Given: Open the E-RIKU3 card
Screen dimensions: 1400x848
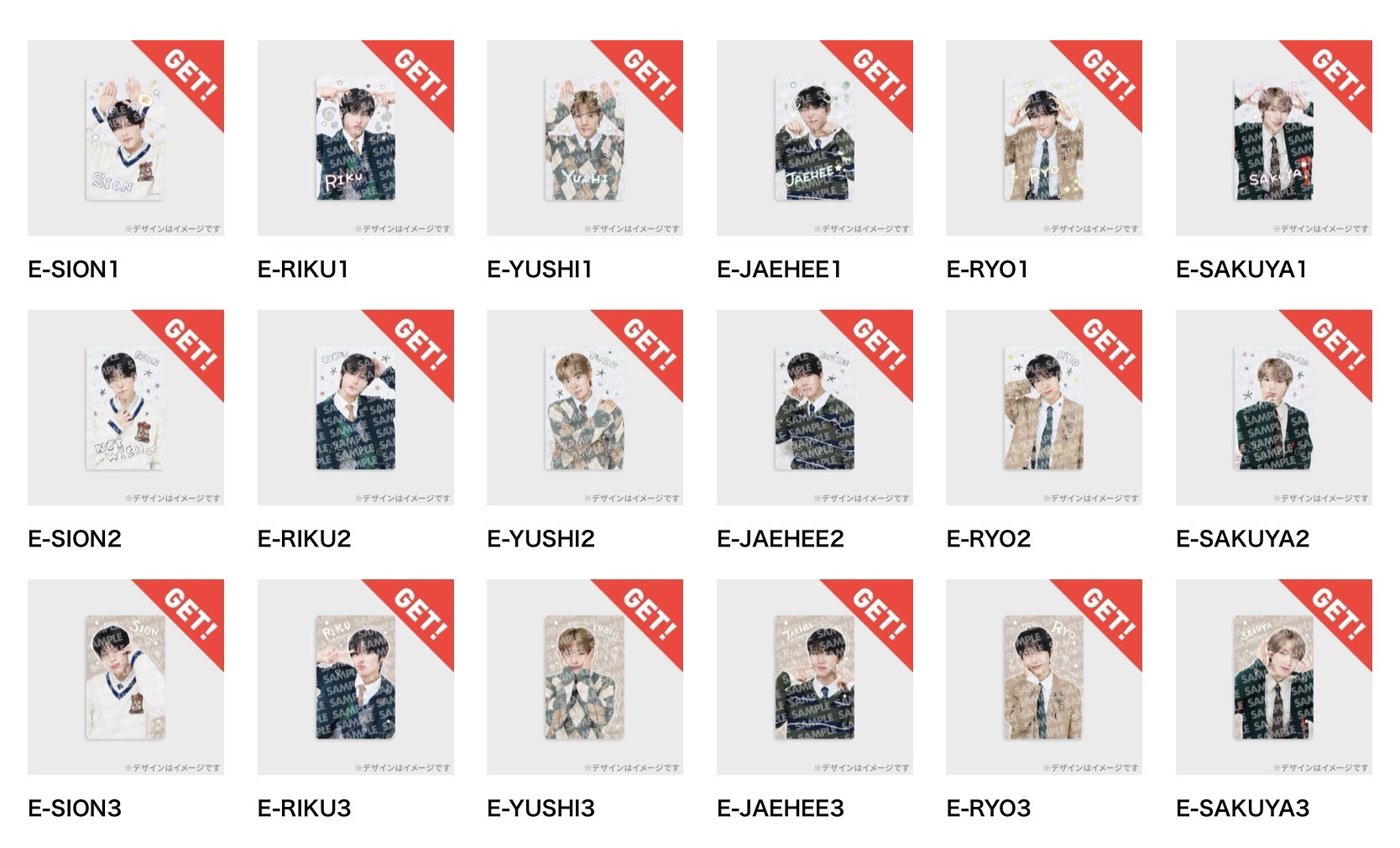Looking at the screenshot, I should tap(355, 678).
